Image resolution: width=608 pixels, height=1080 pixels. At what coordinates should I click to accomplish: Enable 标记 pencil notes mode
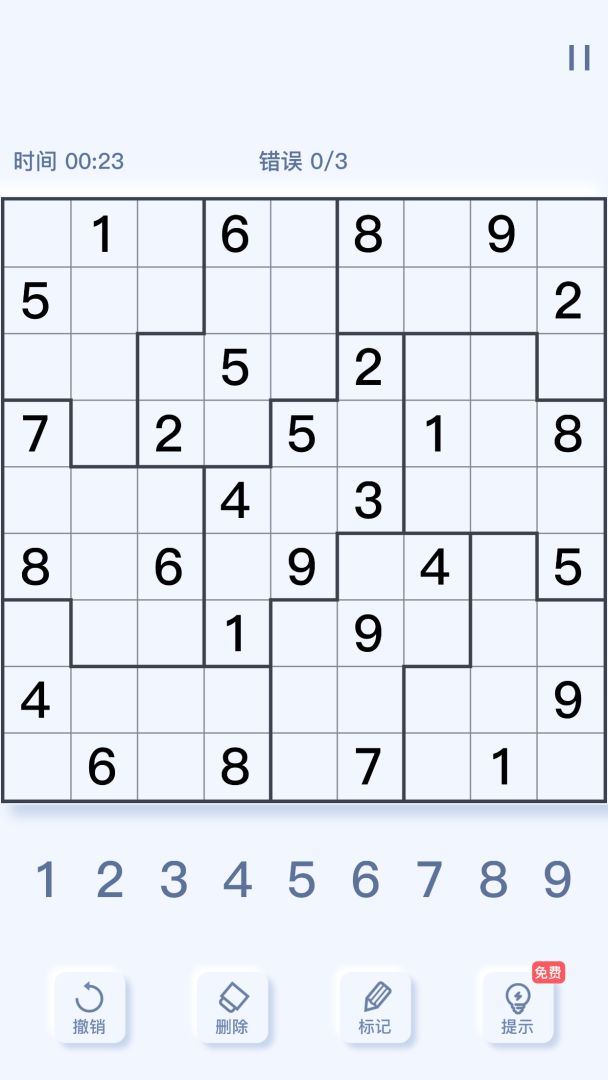[x=375, y=1006]
